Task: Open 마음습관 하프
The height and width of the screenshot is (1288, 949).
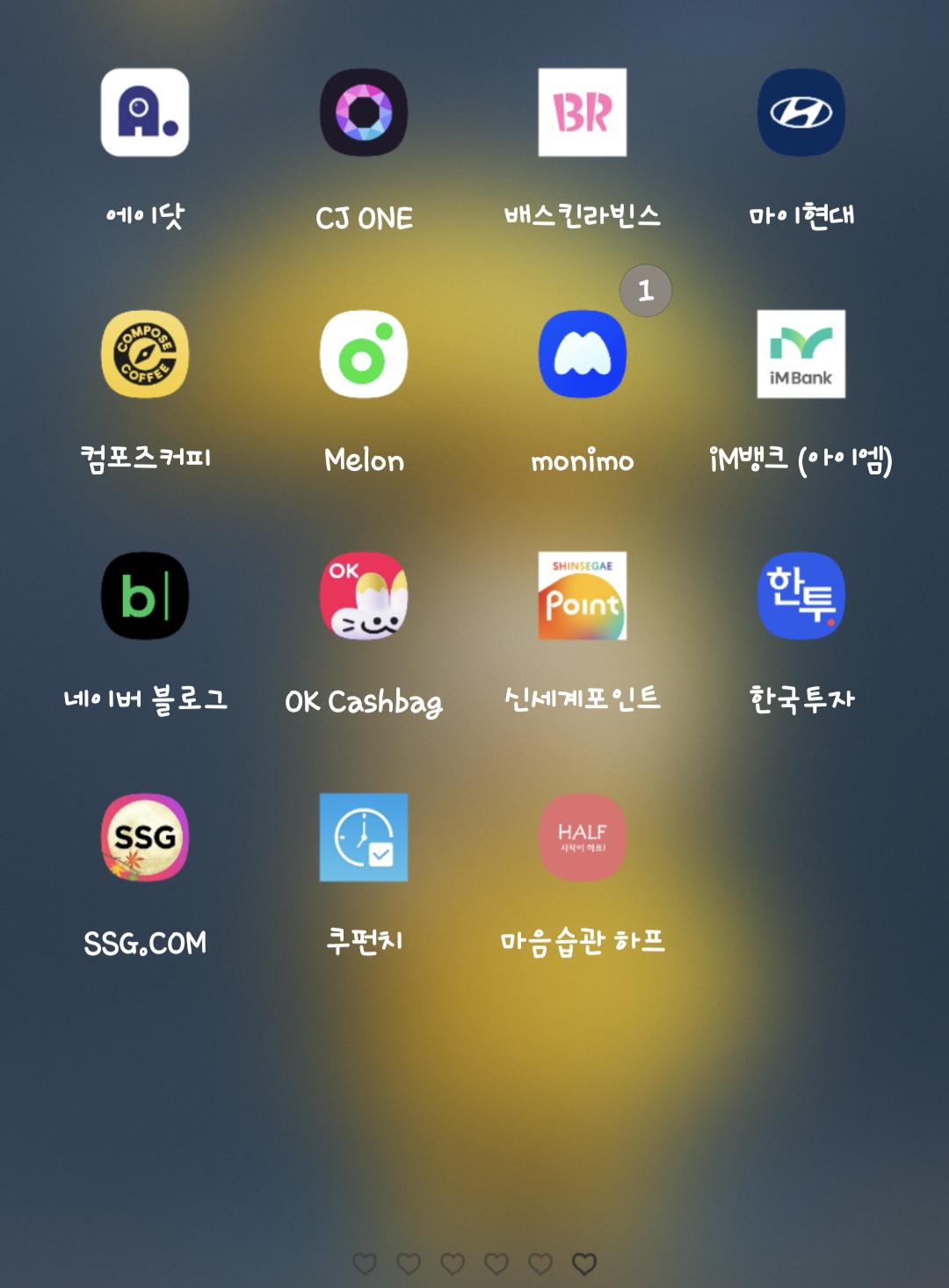Action: tap(583, 838)
